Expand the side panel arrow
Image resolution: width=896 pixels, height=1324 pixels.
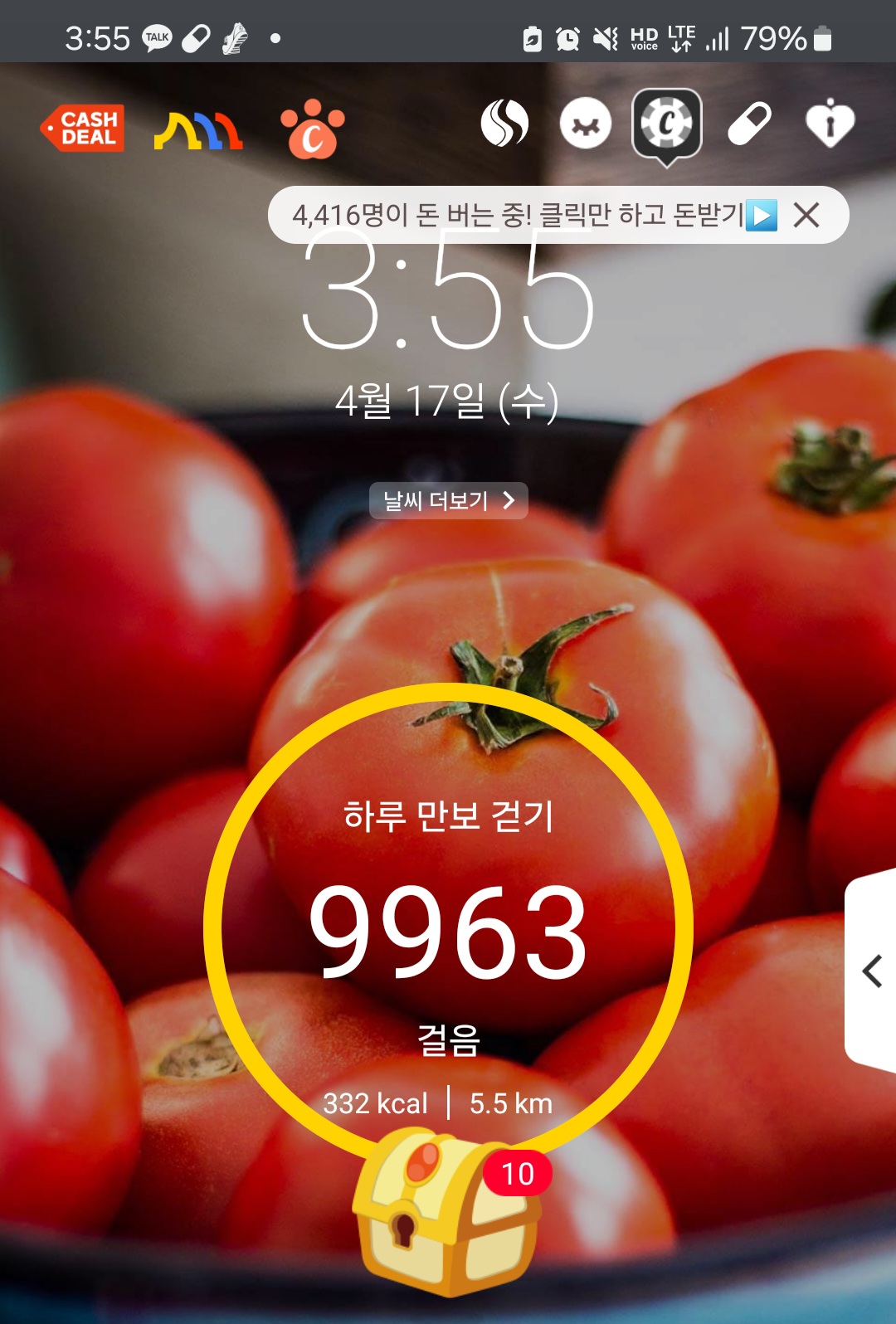[x=872, y=971]
